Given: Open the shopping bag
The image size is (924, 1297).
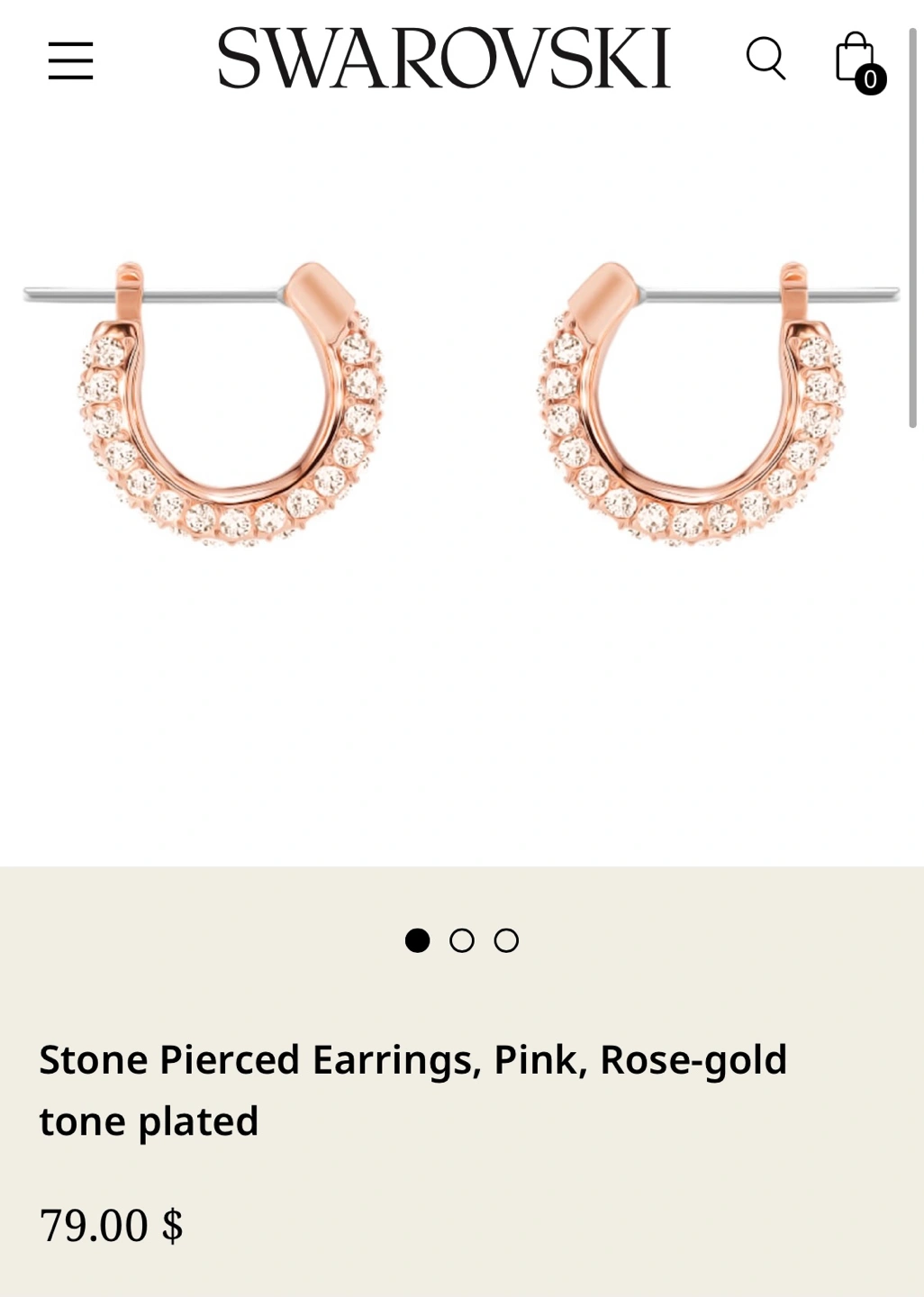Looking at the screenshot, I should click(856, 60).
